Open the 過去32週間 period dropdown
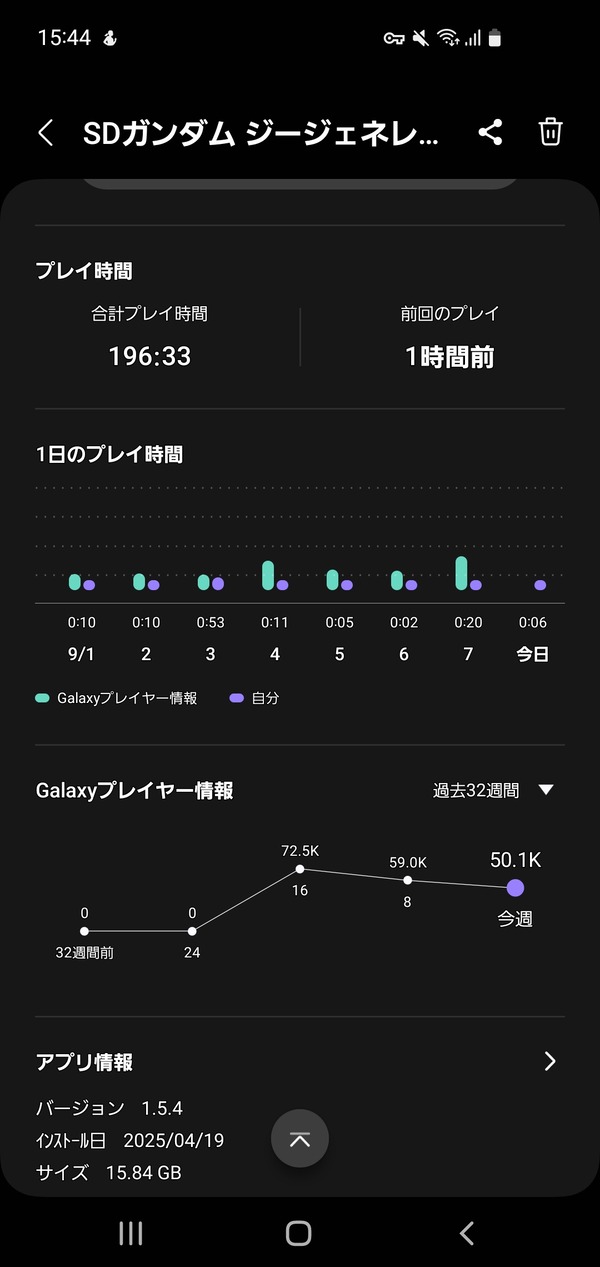600x1267 pixels. [493, 790]
